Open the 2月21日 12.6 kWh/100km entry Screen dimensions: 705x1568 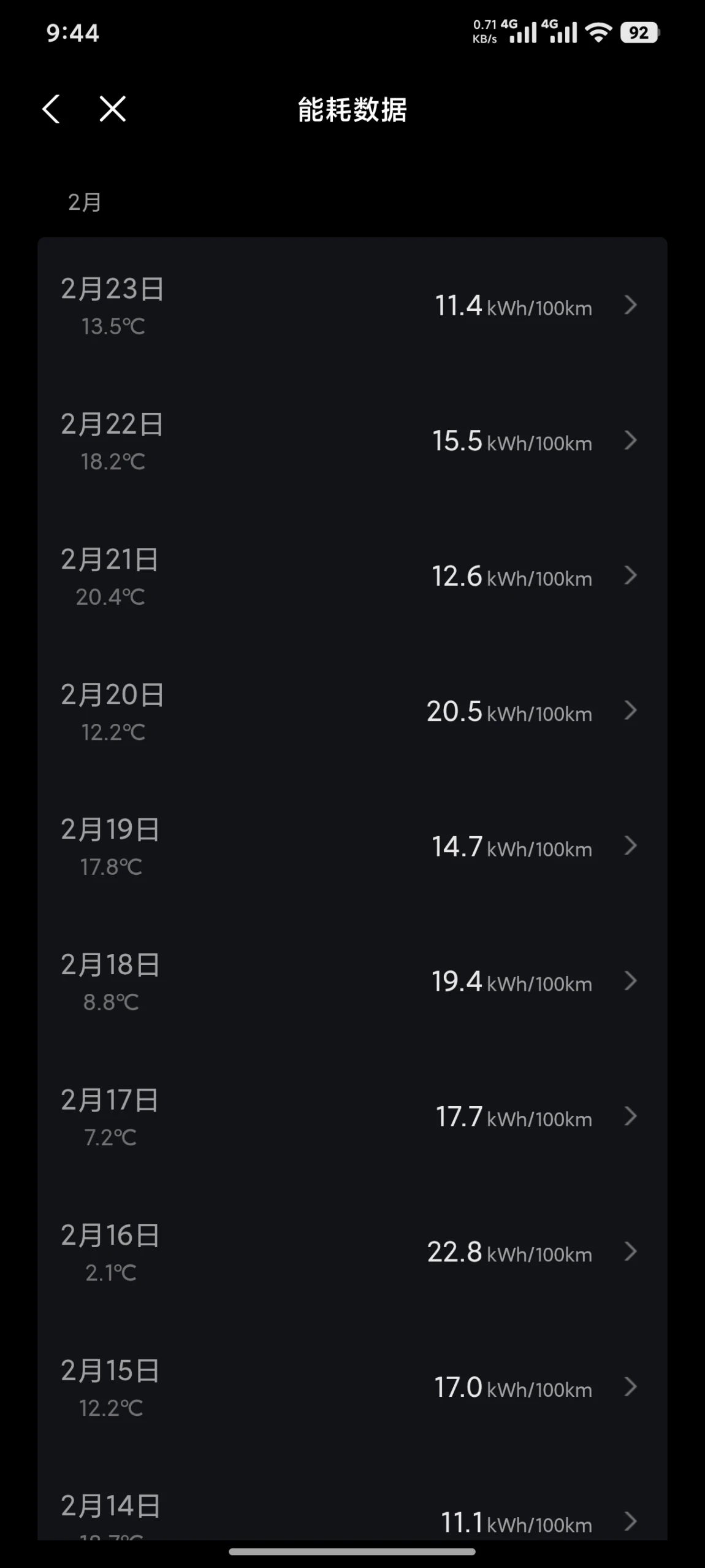[352, 576]
